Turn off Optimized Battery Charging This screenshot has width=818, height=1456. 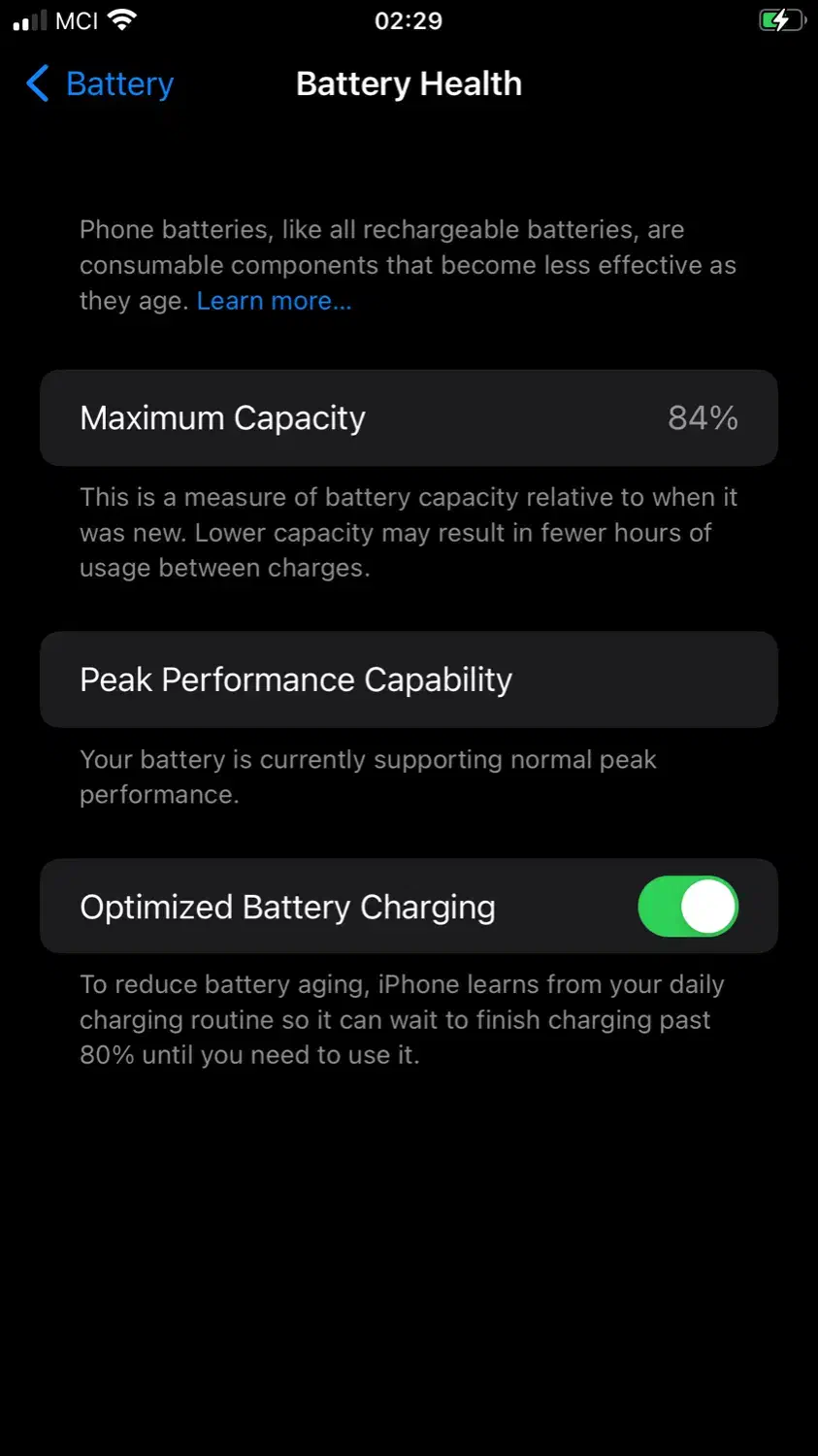tap(687, 907)
